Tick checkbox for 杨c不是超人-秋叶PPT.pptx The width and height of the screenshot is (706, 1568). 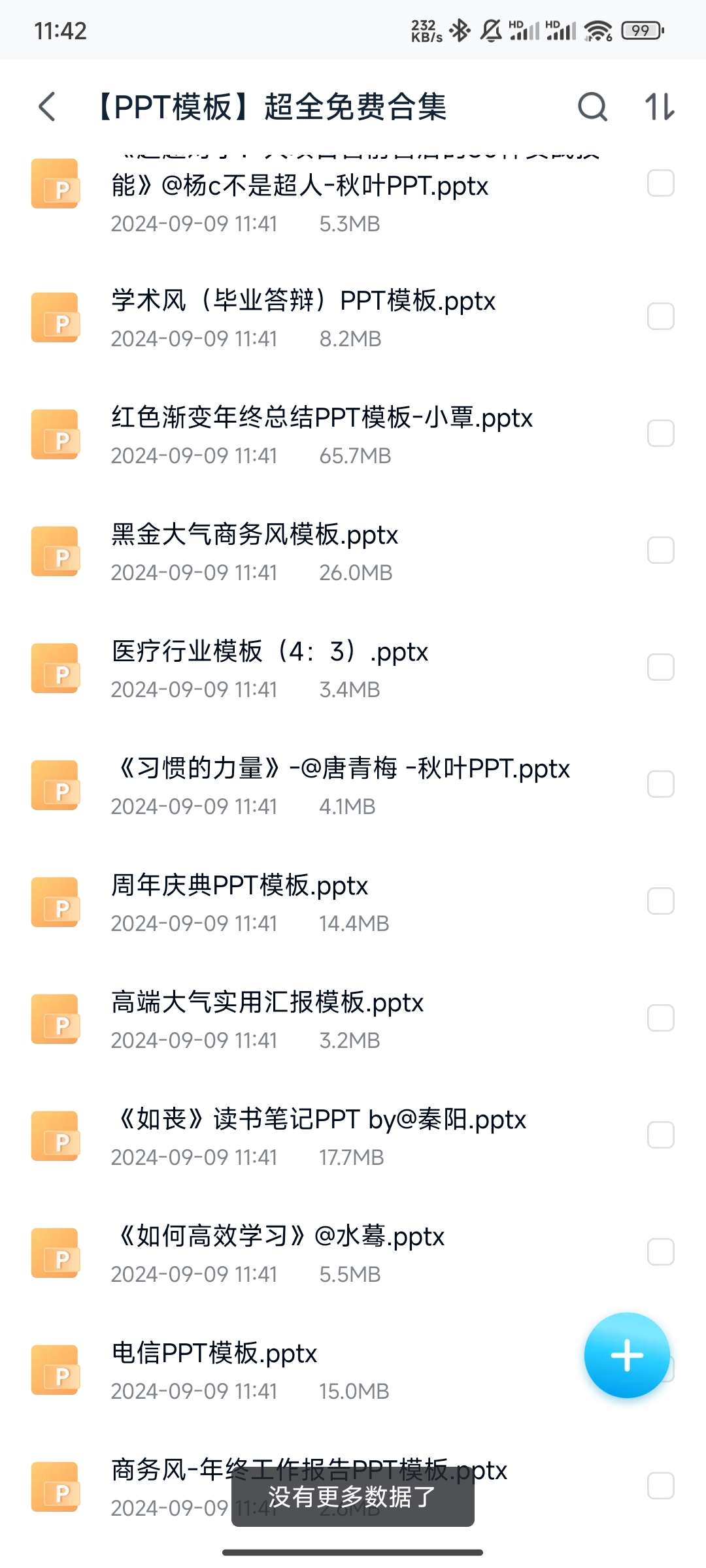[x=660, y=183]
